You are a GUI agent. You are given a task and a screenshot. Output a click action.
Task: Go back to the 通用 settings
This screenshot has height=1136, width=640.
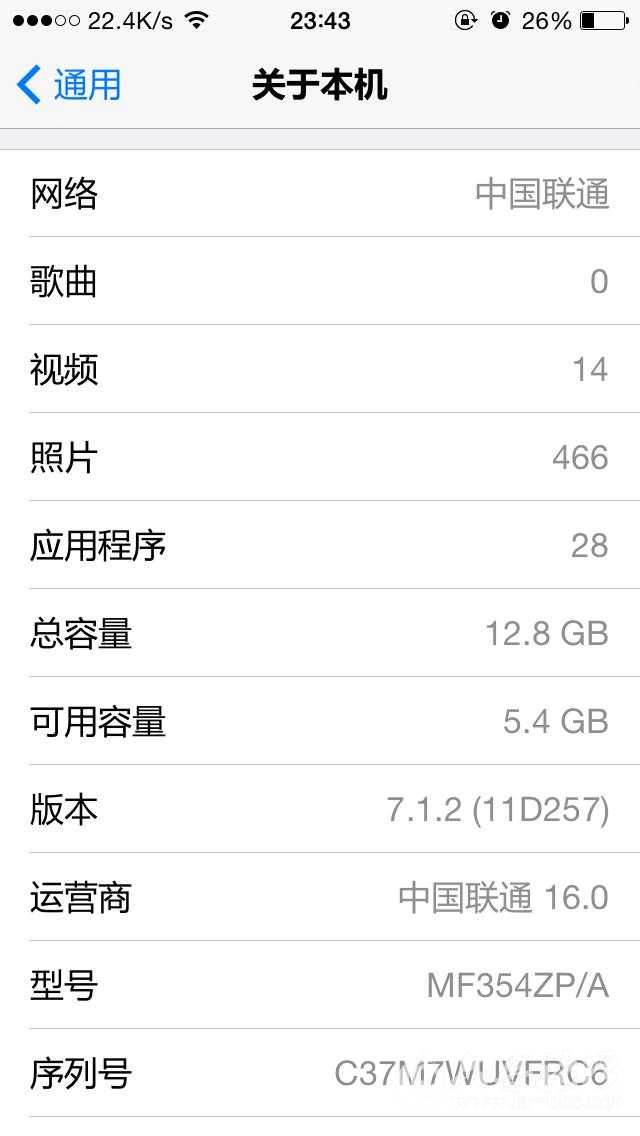coord(70,86)
